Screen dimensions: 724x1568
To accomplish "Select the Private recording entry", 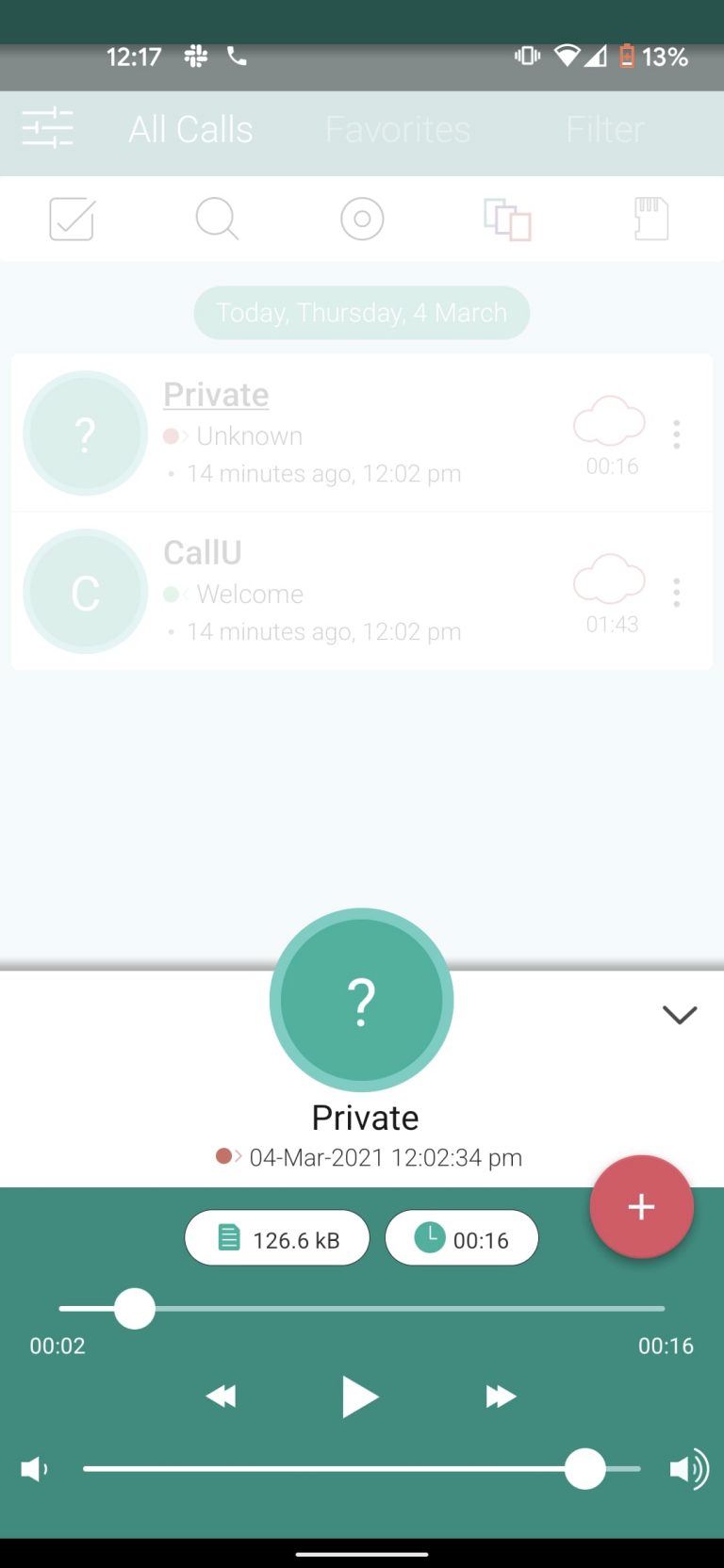I will [283, 433].
